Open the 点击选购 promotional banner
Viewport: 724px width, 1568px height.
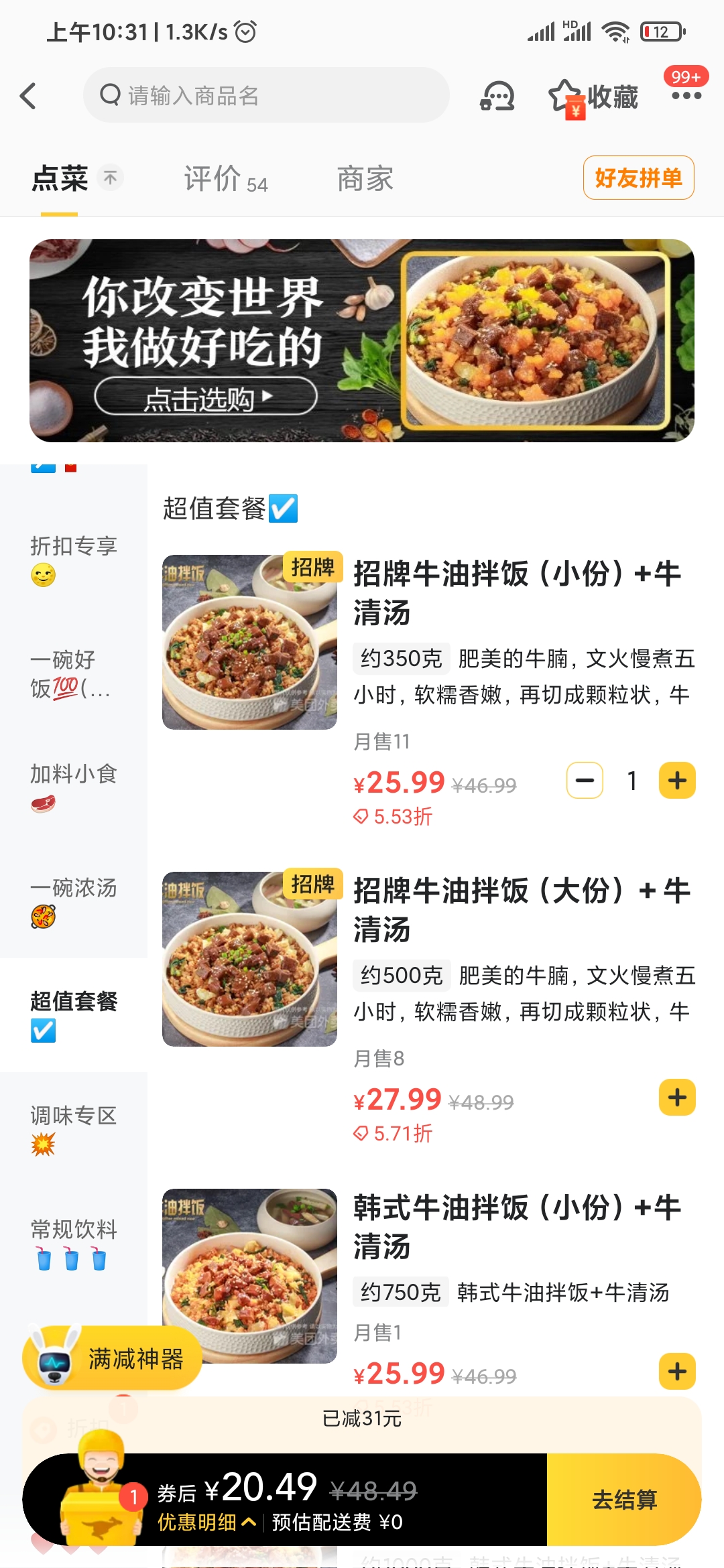coord(205,397)
